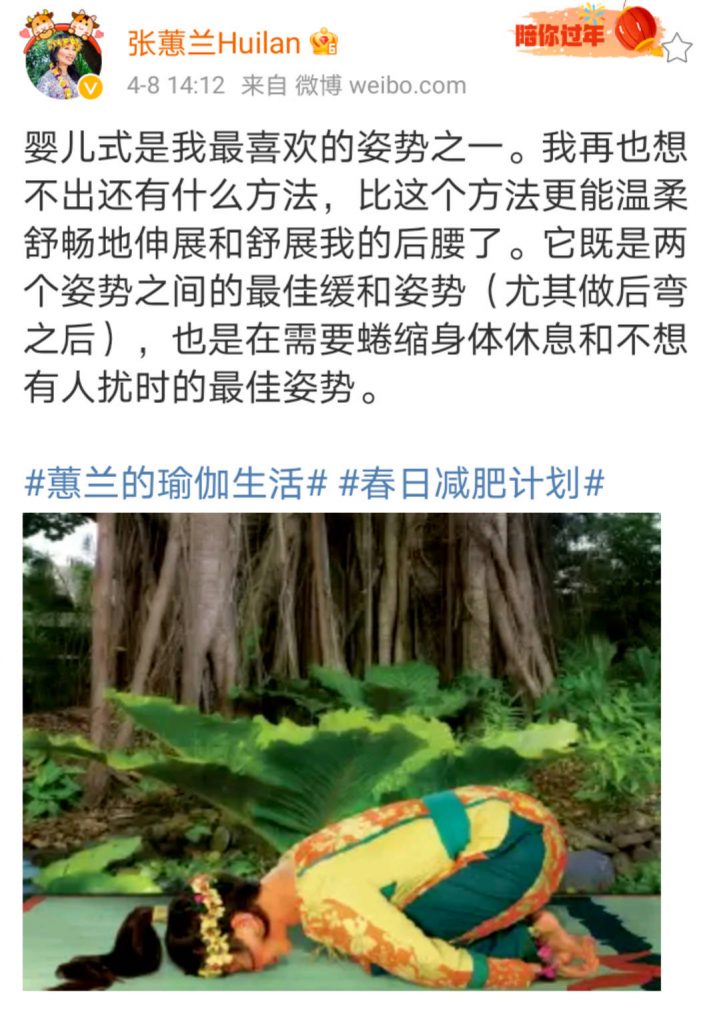Viewport: 719px width, 1024px height.
Task: Favorite this post with the star icon
Action: pos(677,47)
